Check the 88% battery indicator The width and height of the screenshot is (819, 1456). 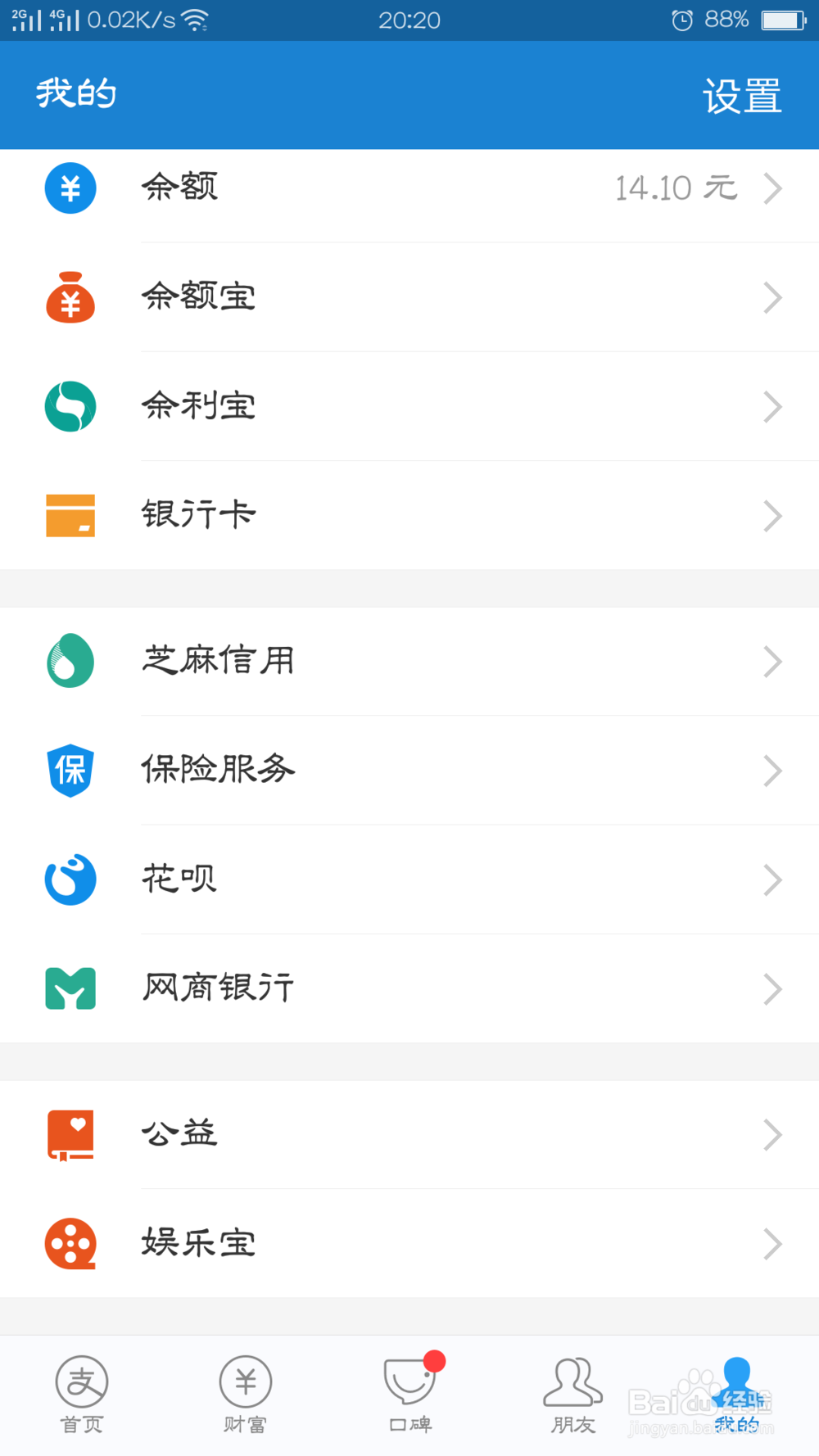point(727,20)
